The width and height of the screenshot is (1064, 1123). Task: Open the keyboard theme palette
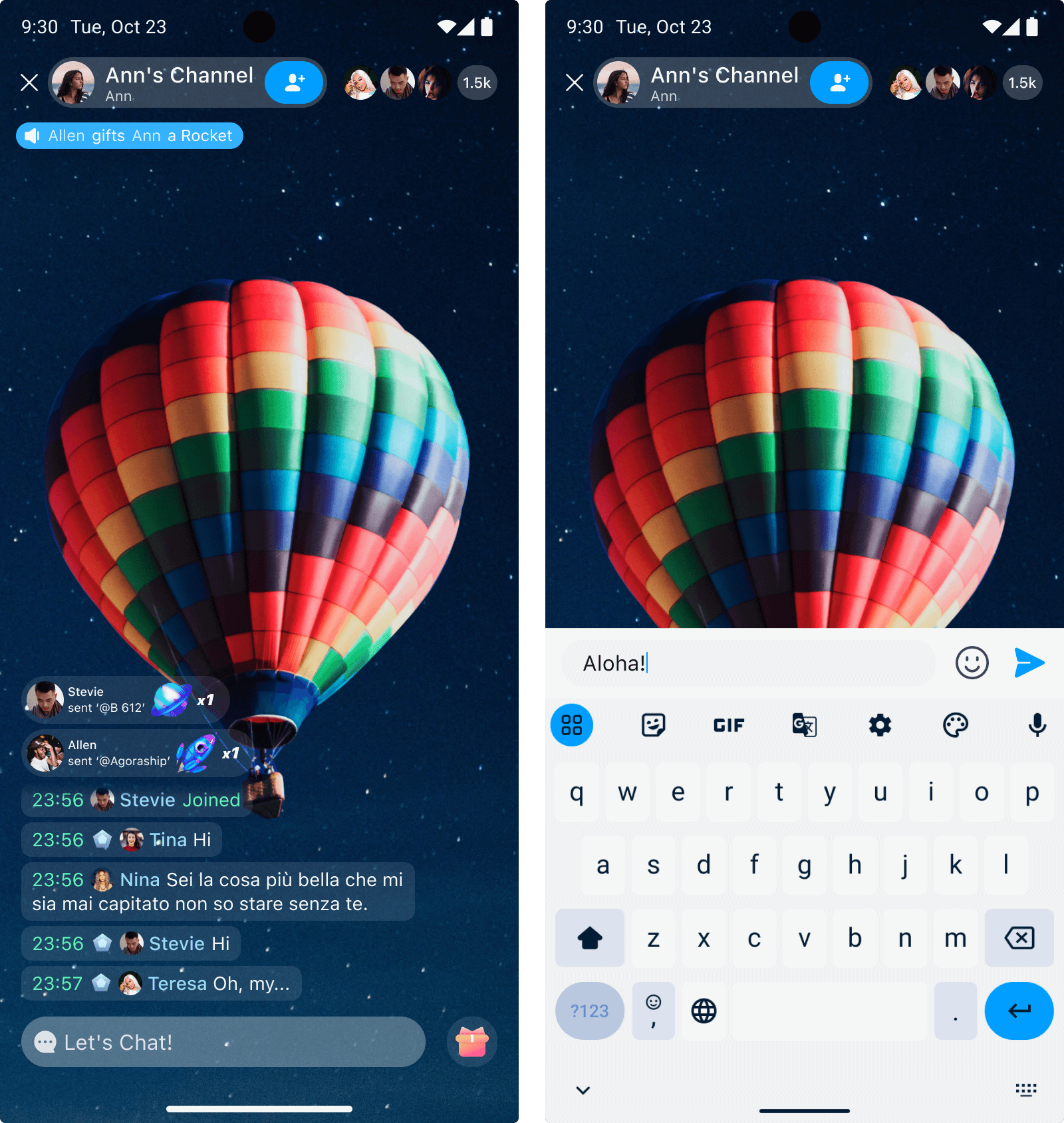point(955,725)
